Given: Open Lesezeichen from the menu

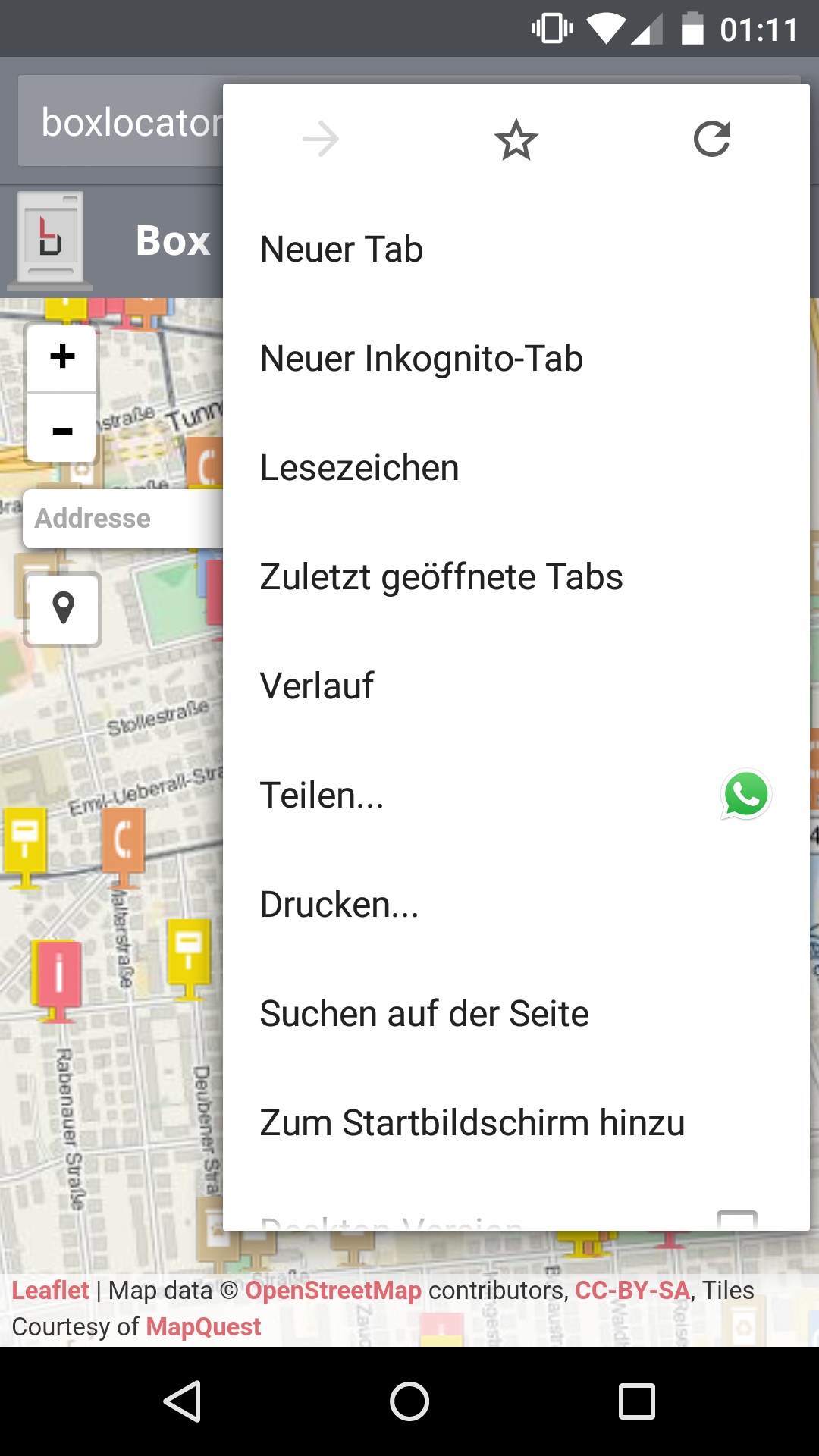Looking at the screenshot, I should pyautogui.click(x=359, y=468).
